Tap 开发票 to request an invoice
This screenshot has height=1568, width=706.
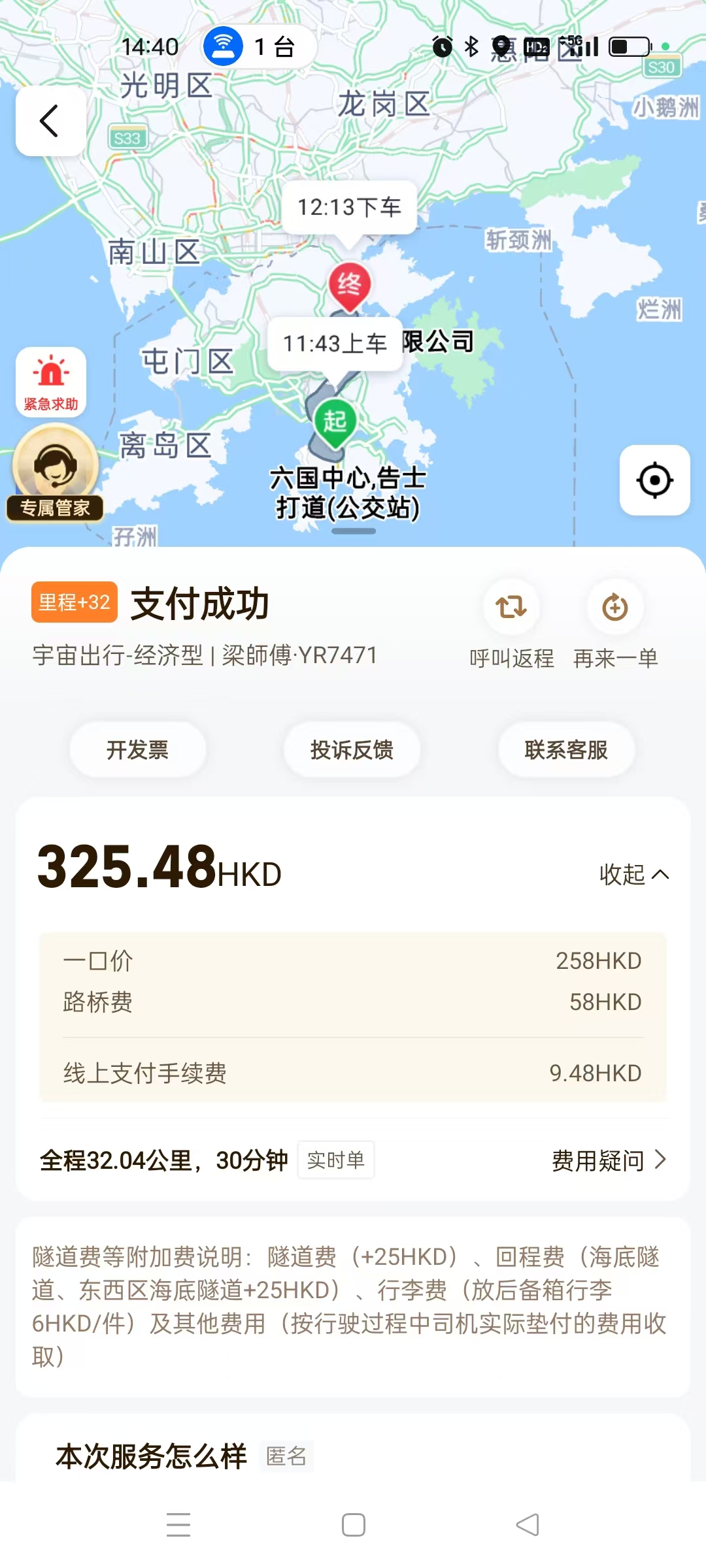point(137,749)
